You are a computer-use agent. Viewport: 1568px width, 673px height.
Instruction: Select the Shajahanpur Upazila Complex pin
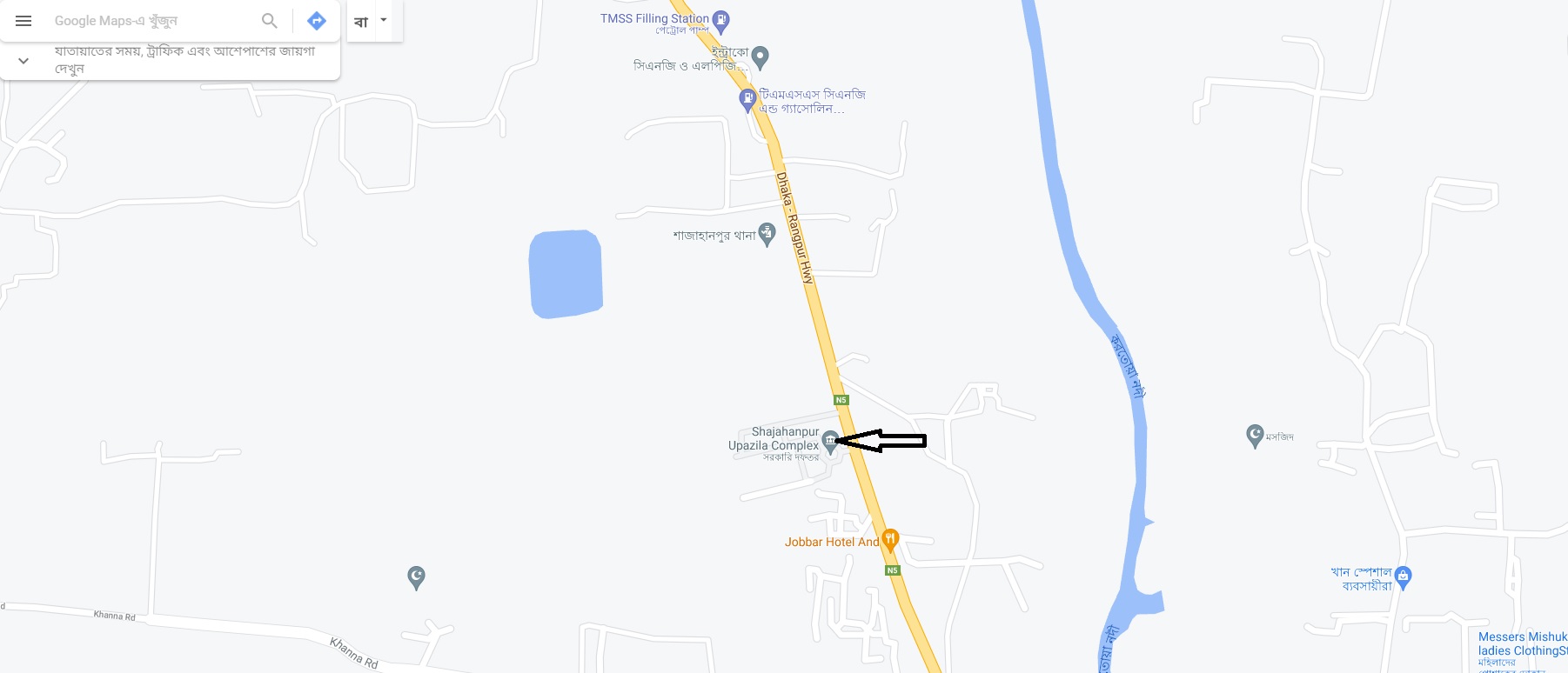point(830,441)
